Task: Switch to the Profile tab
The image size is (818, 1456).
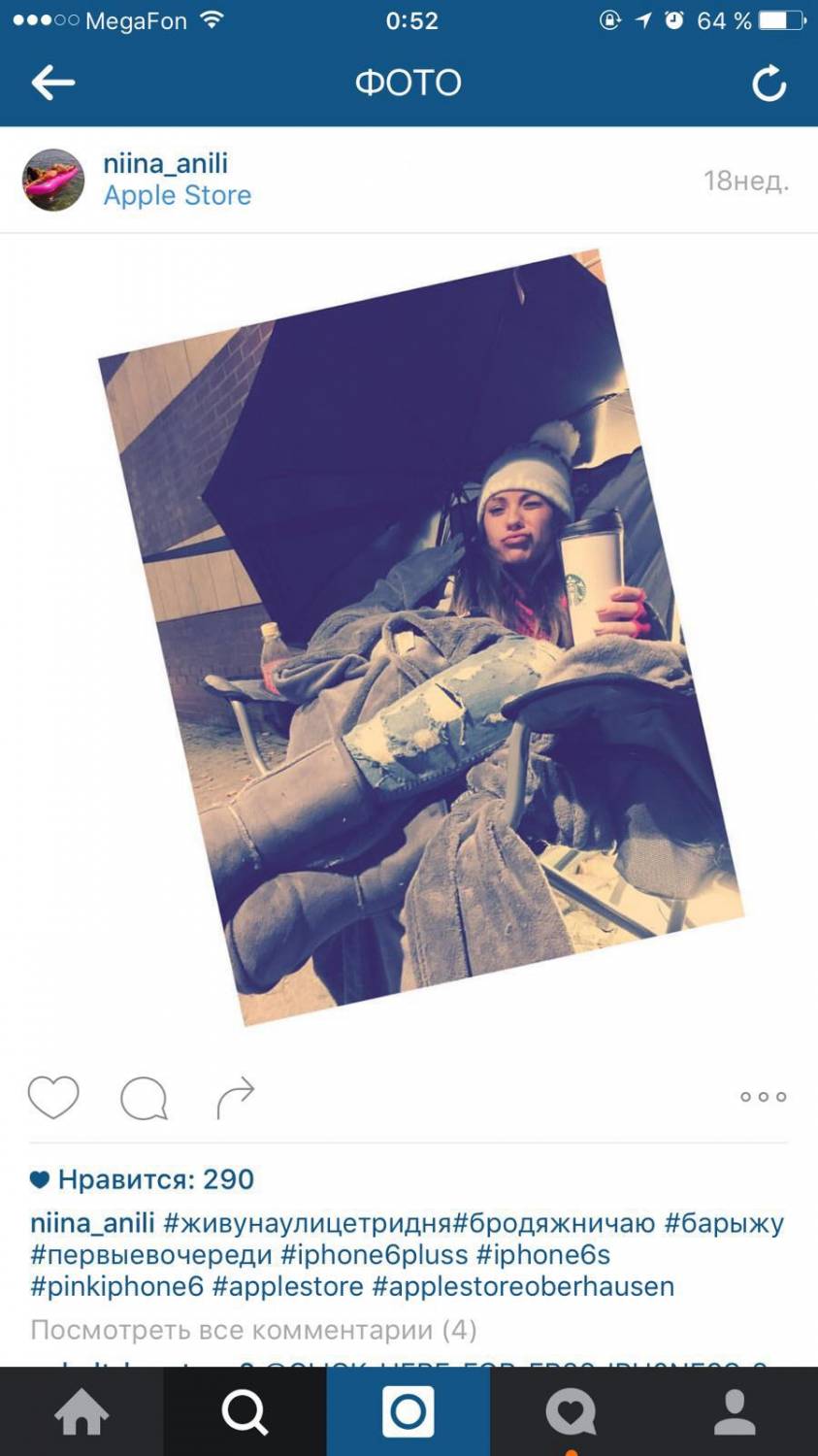Action: 736,1412
